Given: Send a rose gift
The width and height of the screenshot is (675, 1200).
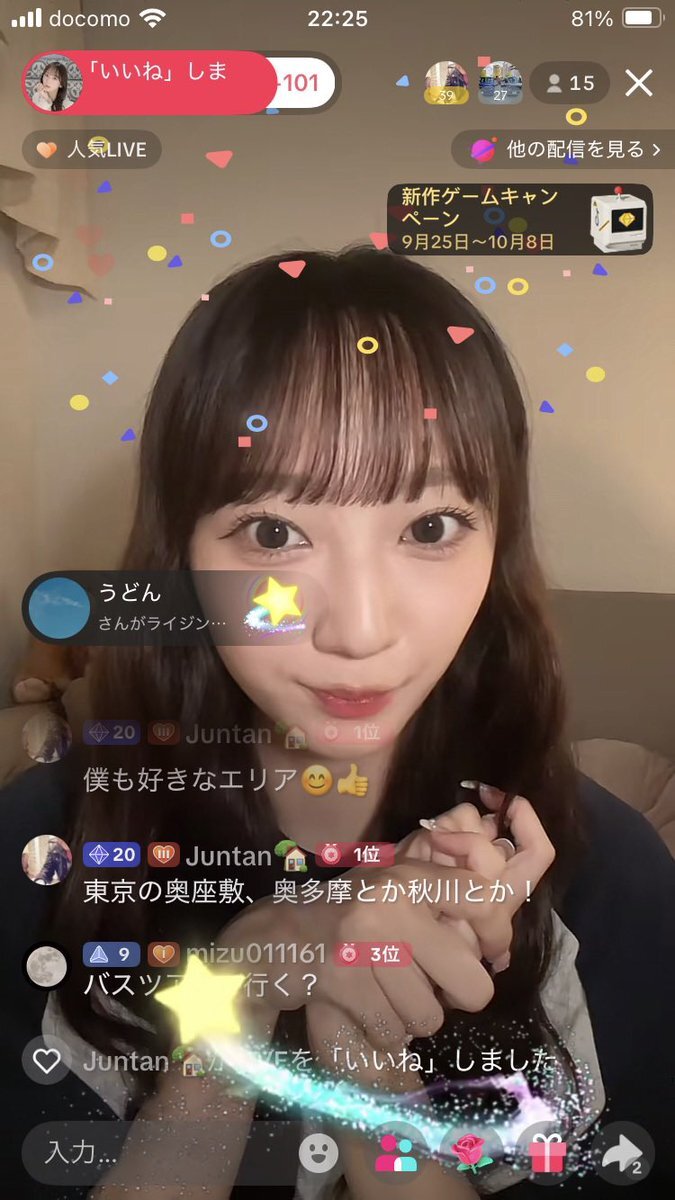Looking at the screenshot, I should pyautogui.click(x=472, y=1153).
